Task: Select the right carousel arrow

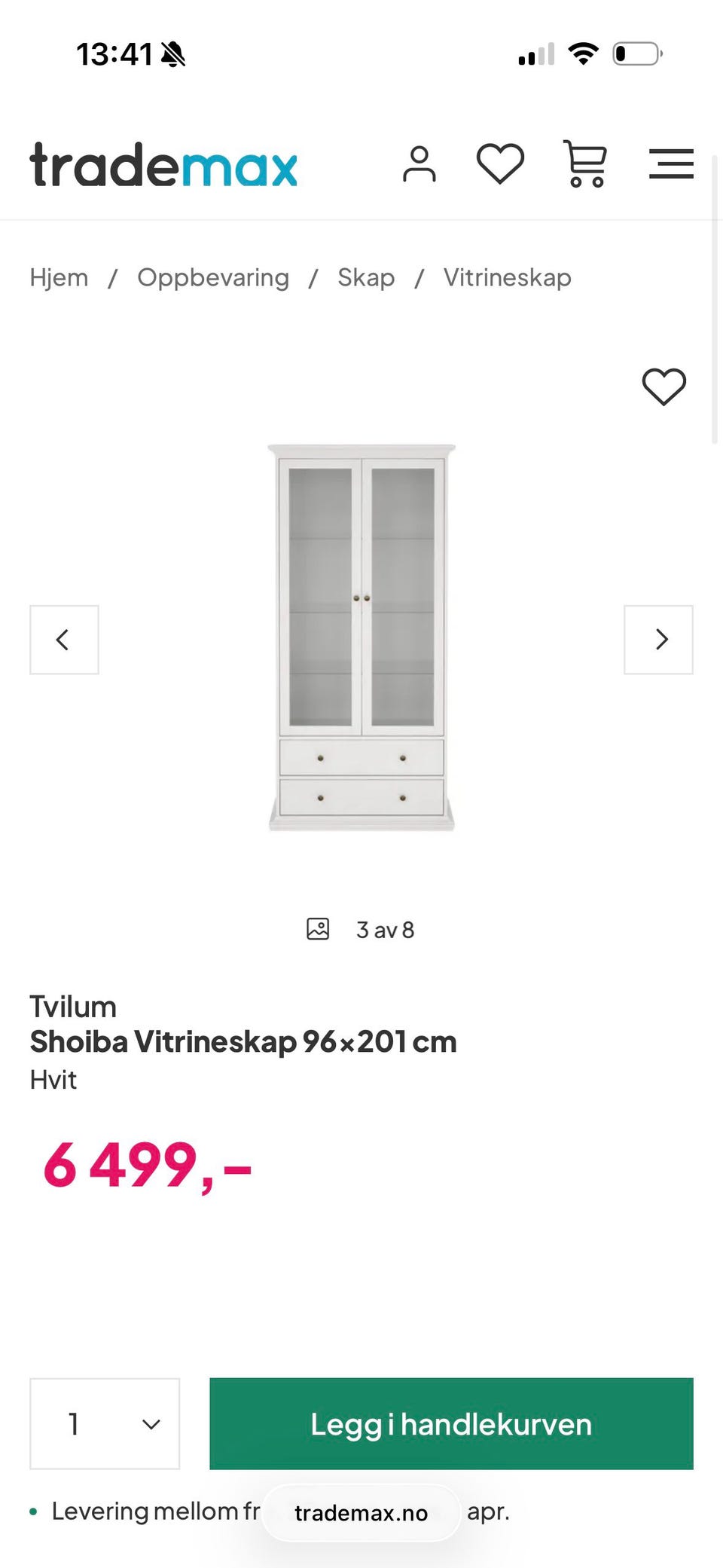Action: (x=659, y=639)
